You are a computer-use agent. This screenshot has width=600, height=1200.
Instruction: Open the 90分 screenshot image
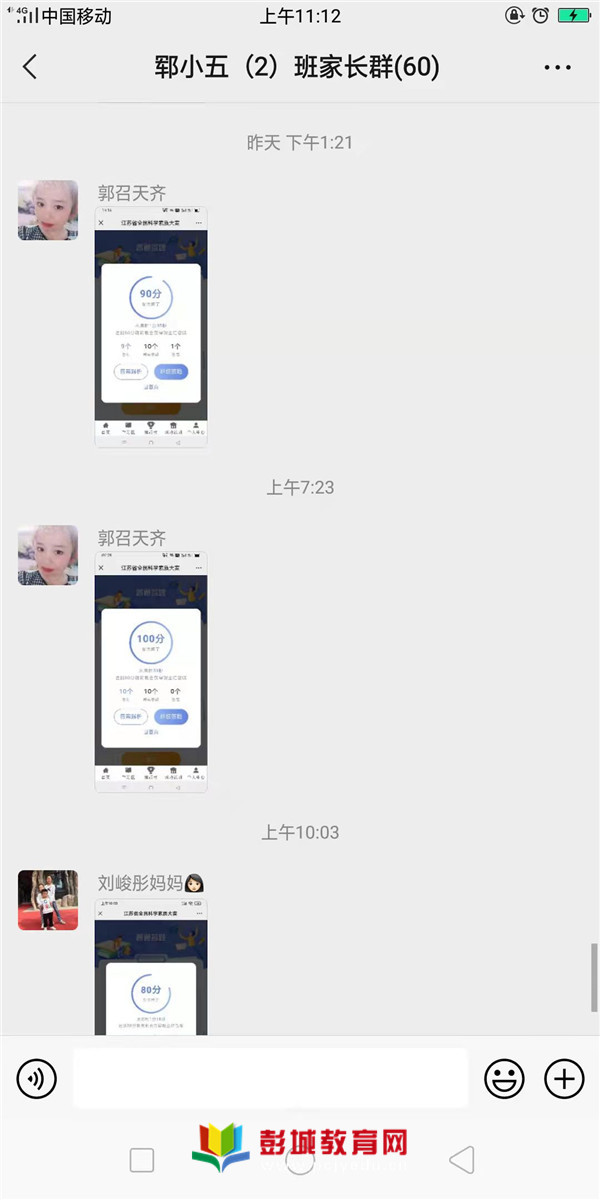coord(151,326)
